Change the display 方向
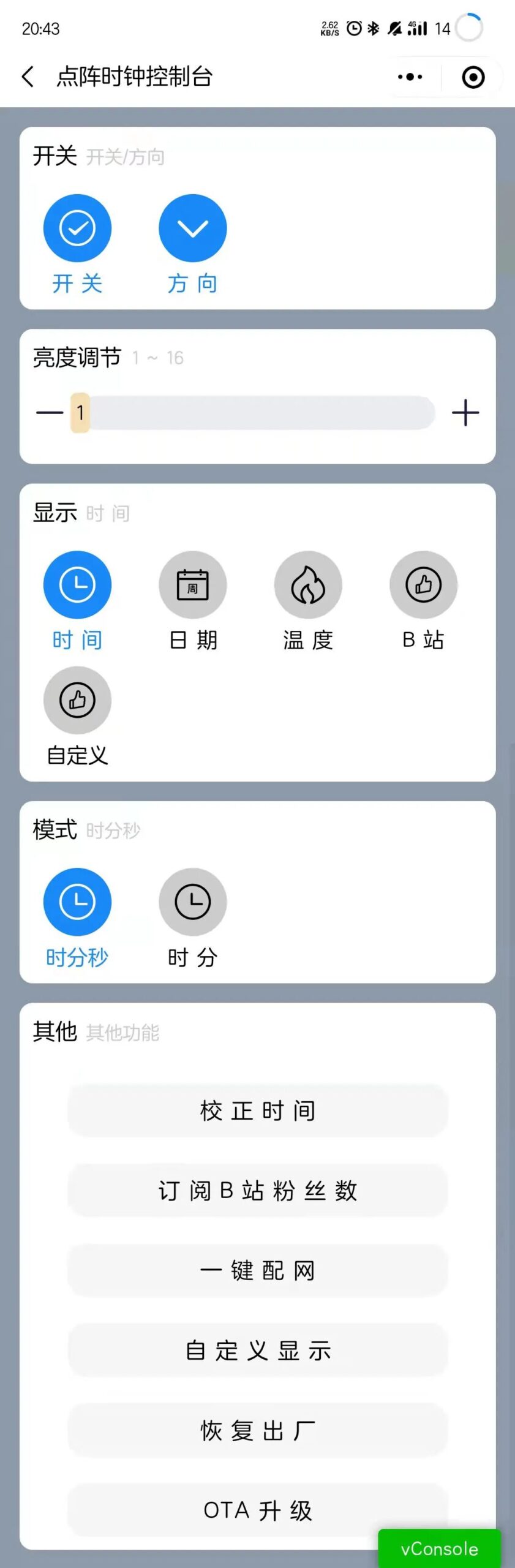Viewport: 515px width, 1568px height. (x=193, y=228)
